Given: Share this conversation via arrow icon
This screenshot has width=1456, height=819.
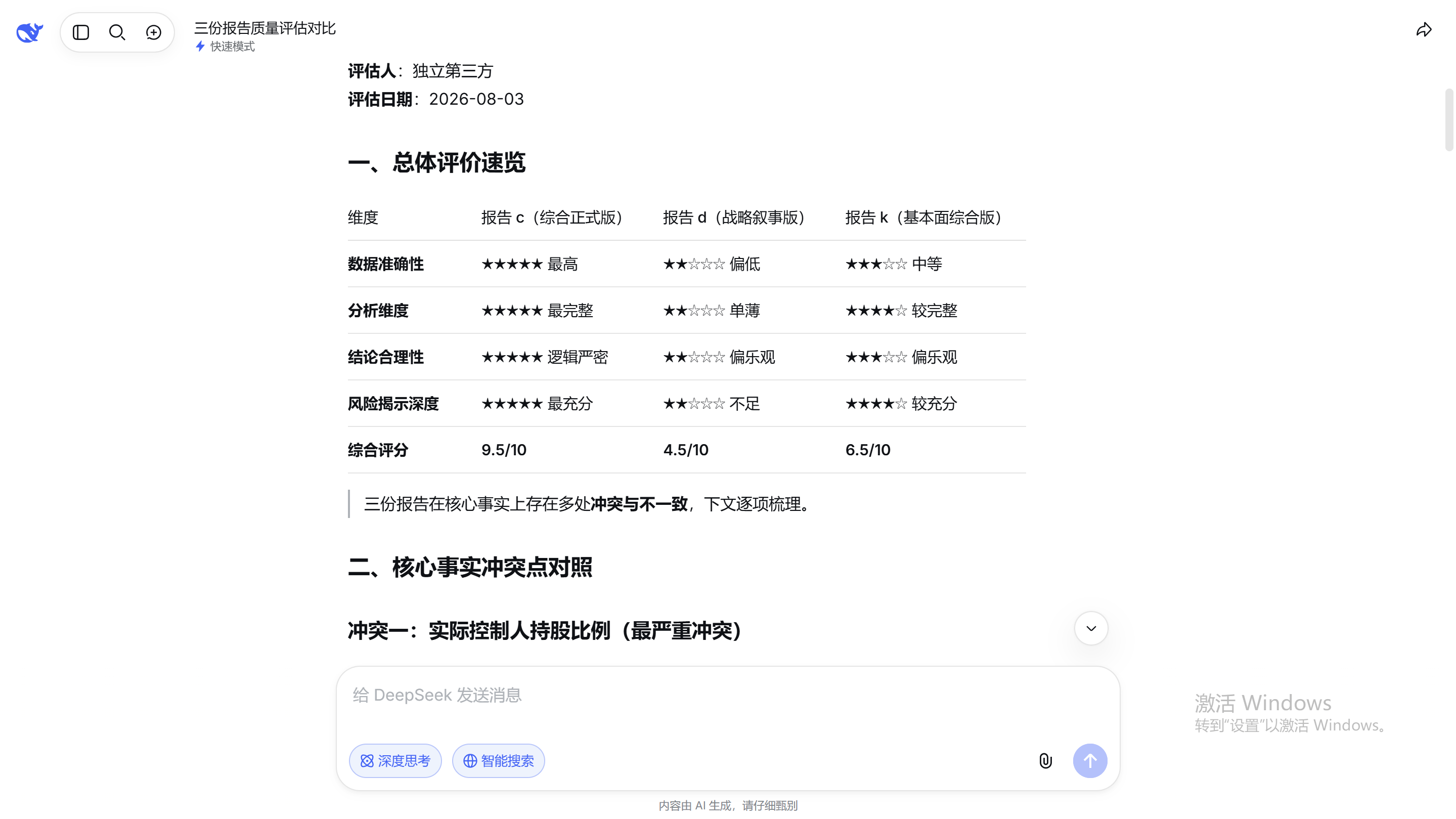Looking at the screenshot, I should pos(1424,29).
